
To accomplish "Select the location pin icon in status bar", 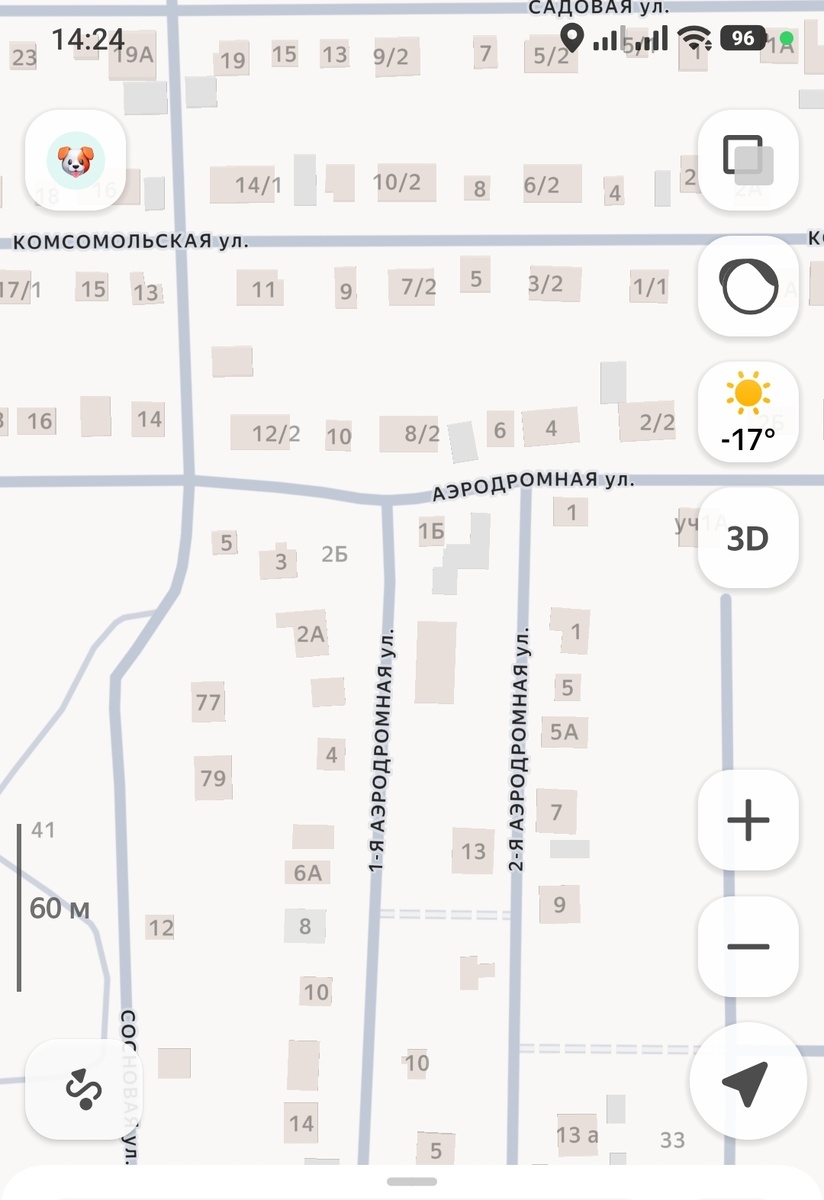I will tap(573, 36).
